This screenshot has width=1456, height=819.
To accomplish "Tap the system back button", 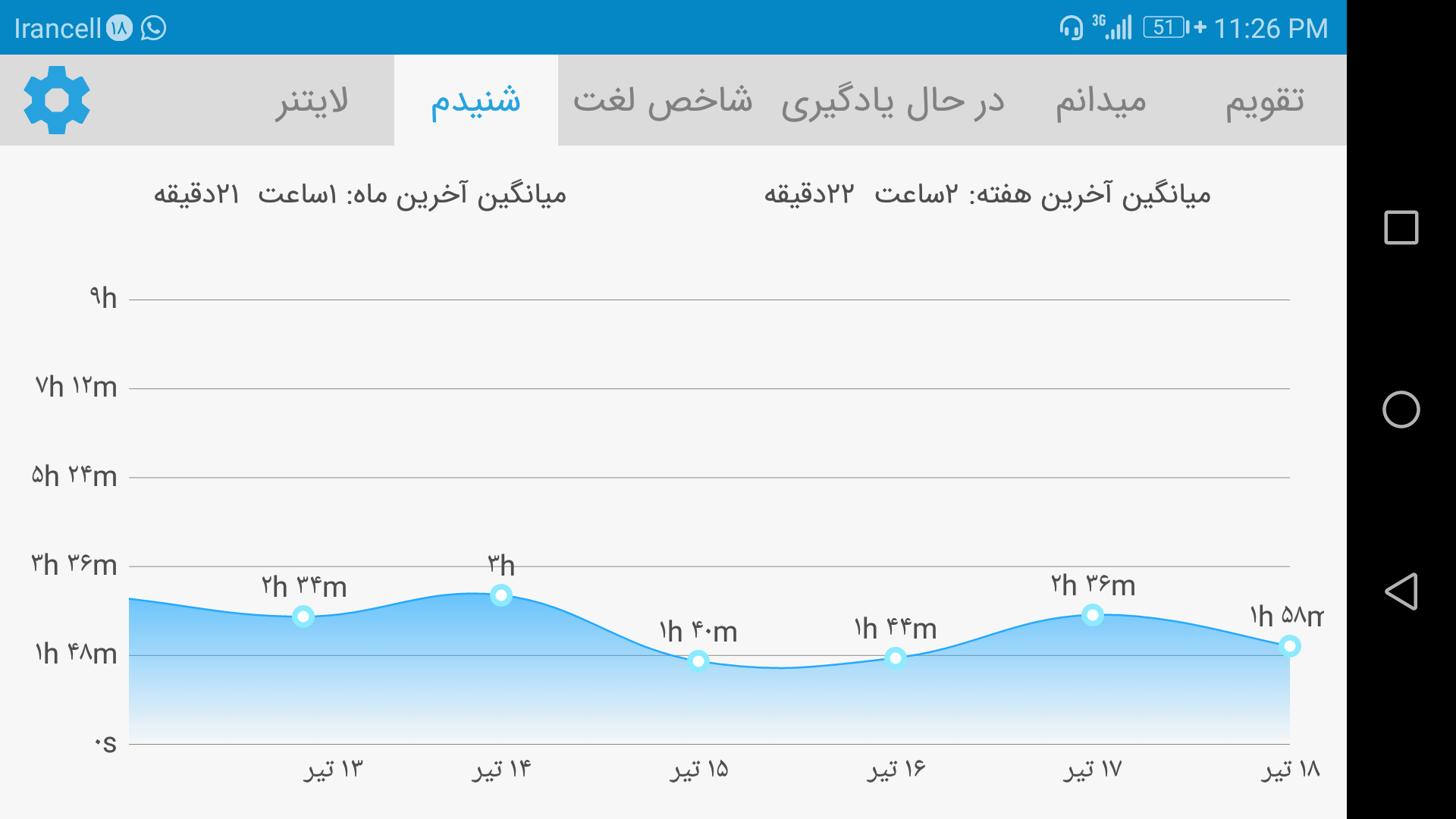I will tap(1401, 591).
